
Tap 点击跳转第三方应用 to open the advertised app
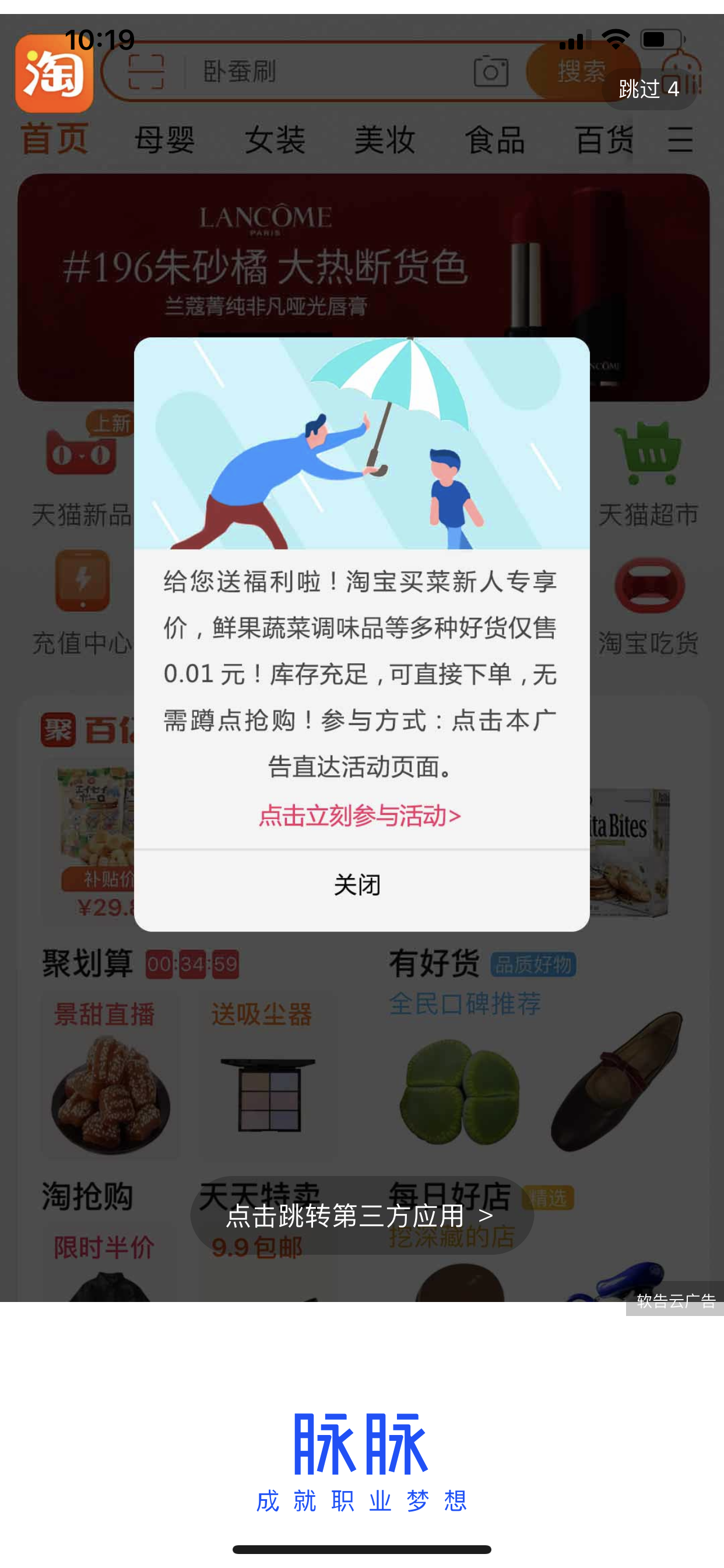pos(361,1215)
